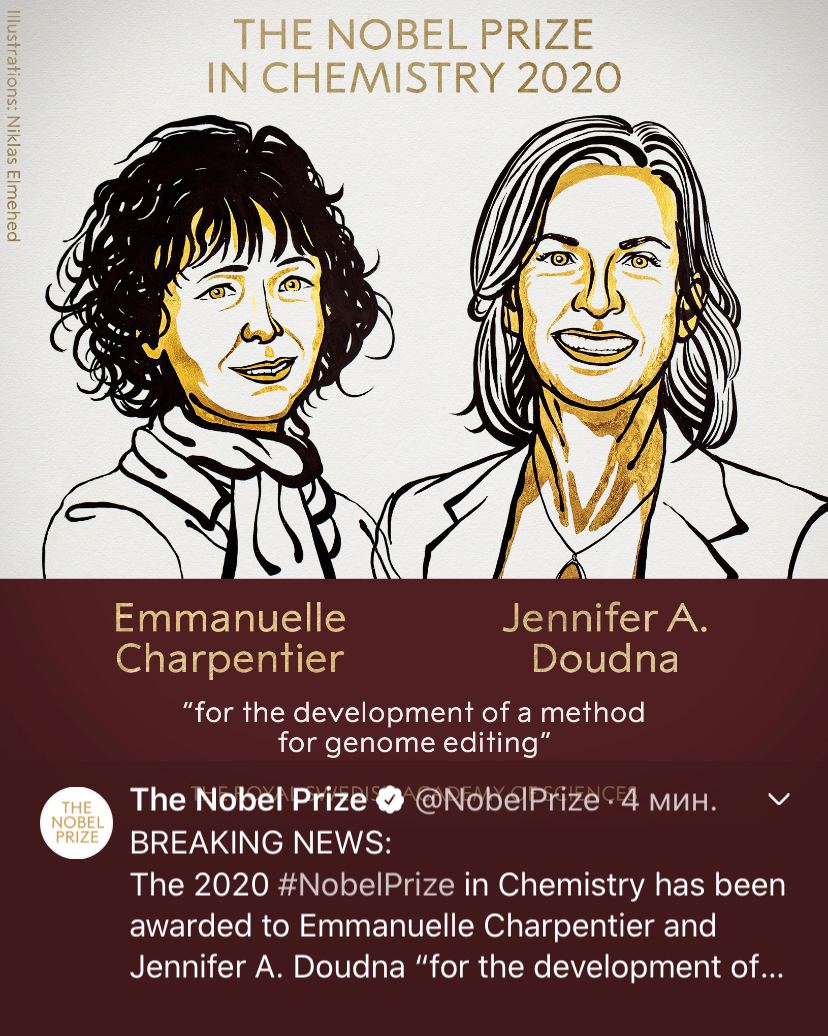
Task: Open the tweet options chevron menu
Action: [778, 799]
